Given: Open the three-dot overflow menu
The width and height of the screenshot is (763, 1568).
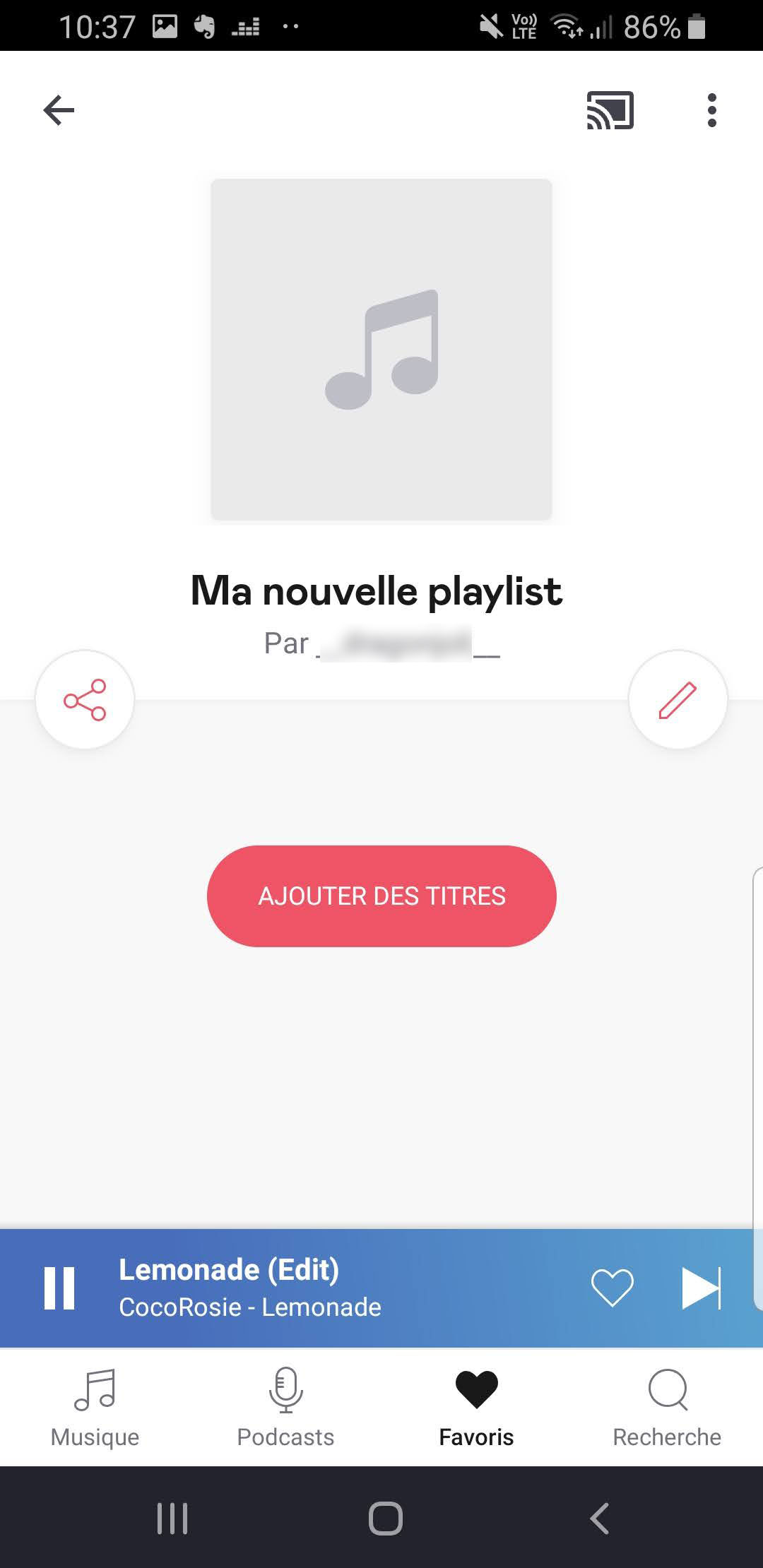Looking at the screenshot, I should 711,110.
